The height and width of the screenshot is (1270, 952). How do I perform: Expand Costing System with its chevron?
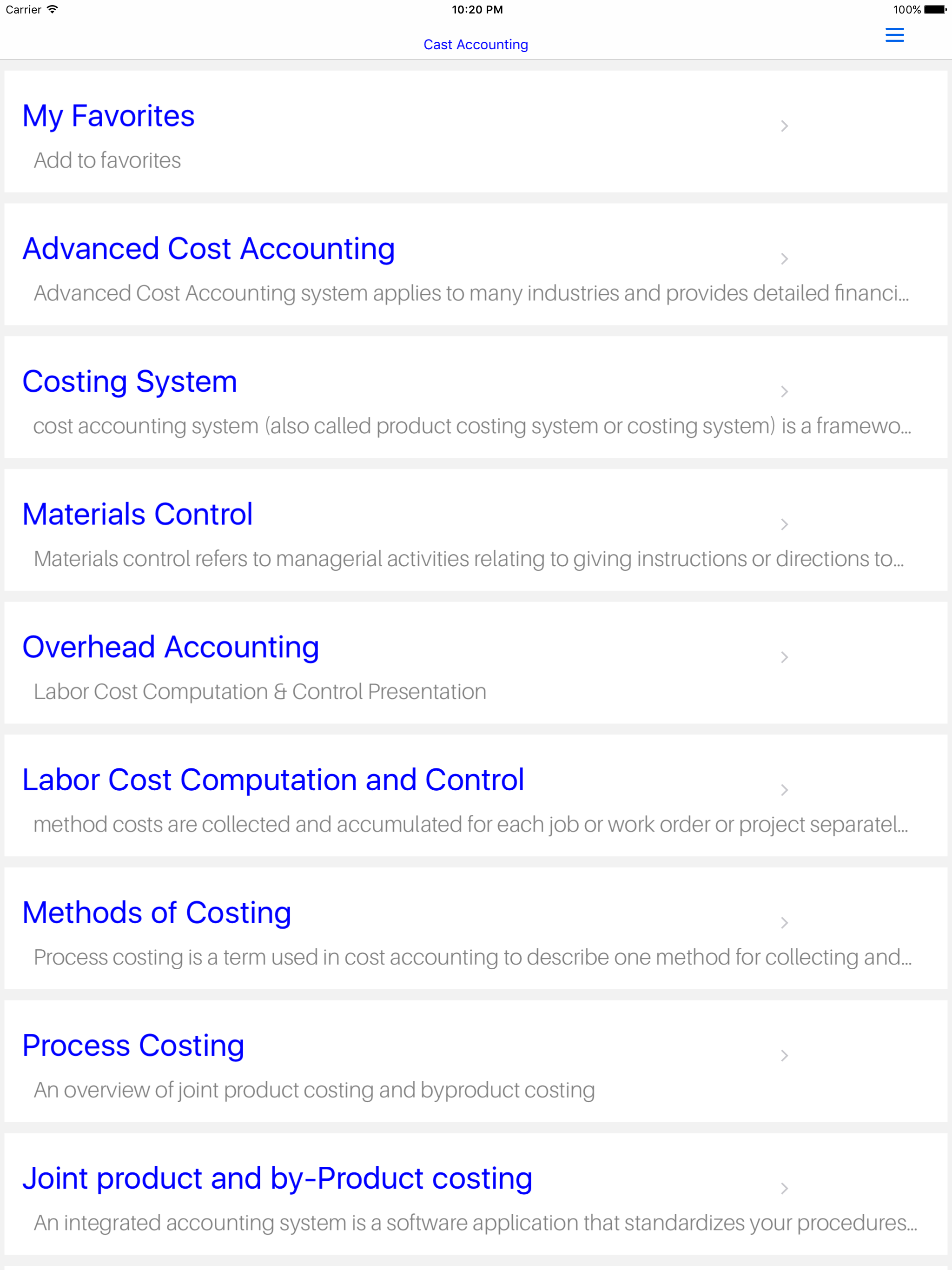point(784,391)
